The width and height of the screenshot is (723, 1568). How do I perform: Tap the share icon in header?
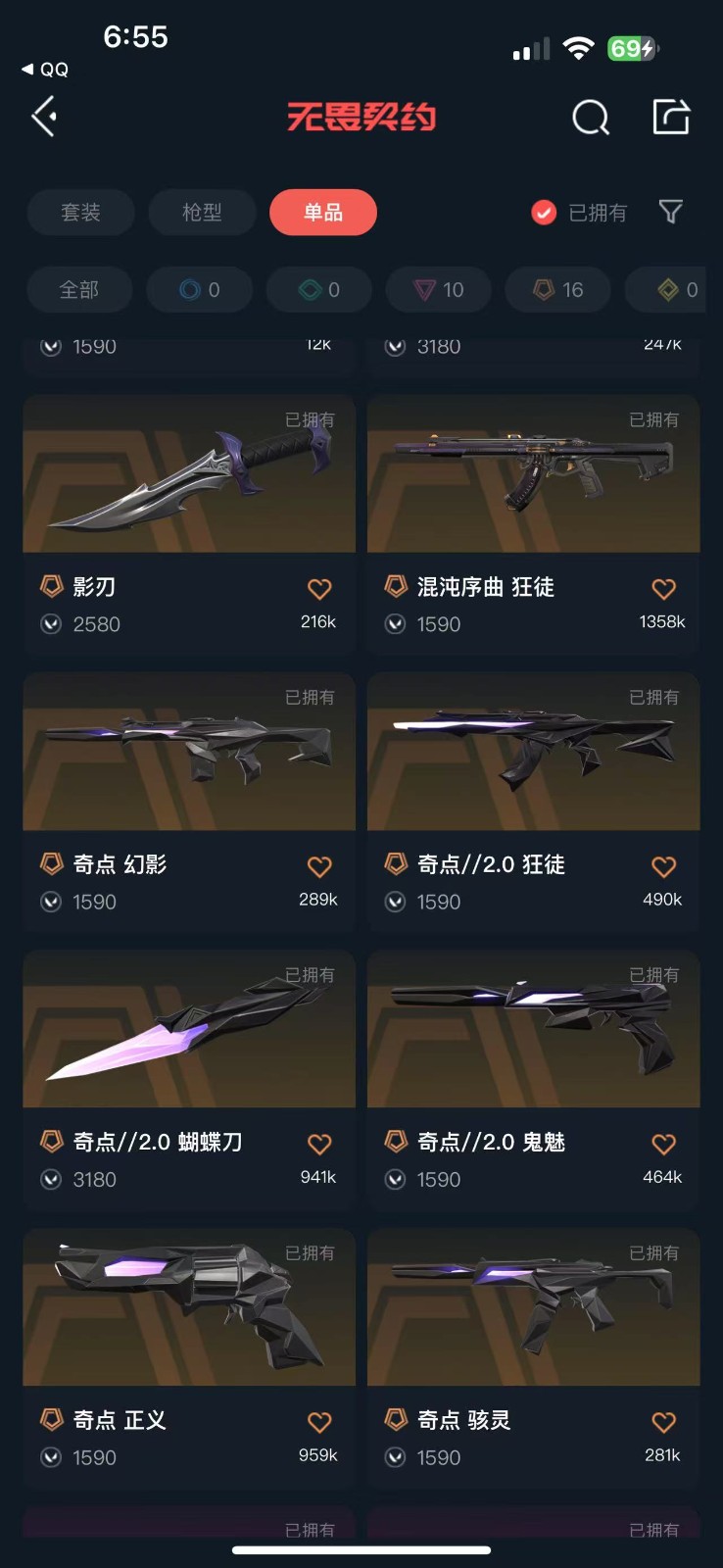tap(671, 117)
